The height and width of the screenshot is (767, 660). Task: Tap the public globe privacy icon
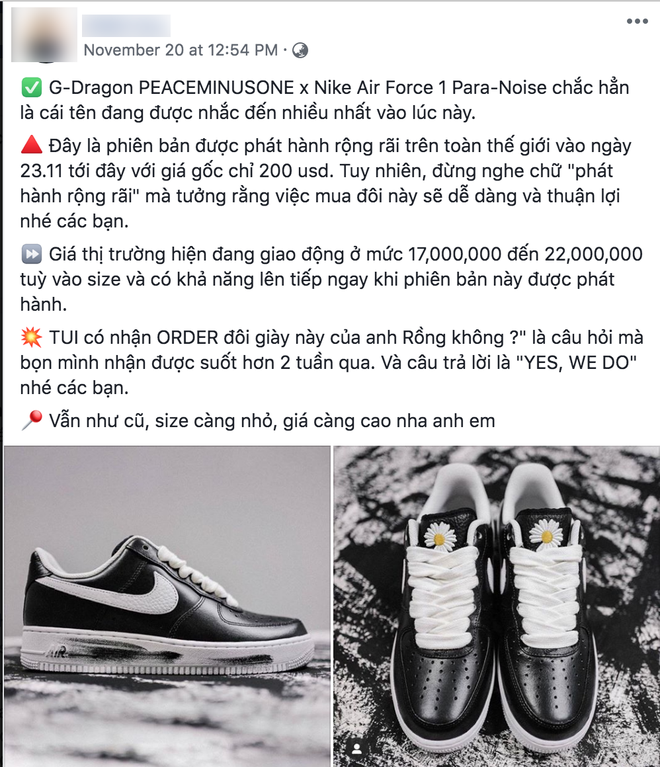300,50
